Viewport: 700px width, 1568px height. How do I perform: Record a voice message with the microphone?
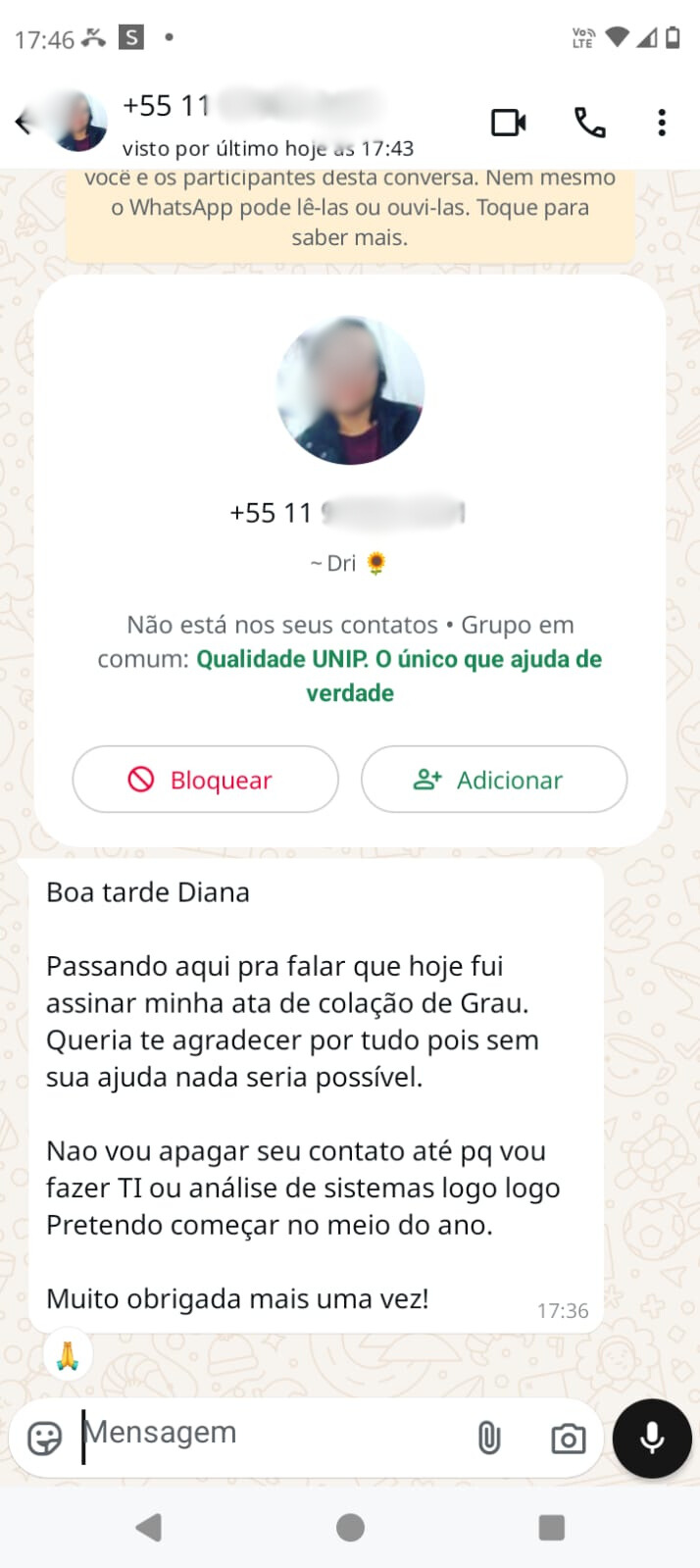coord(652,1438)
